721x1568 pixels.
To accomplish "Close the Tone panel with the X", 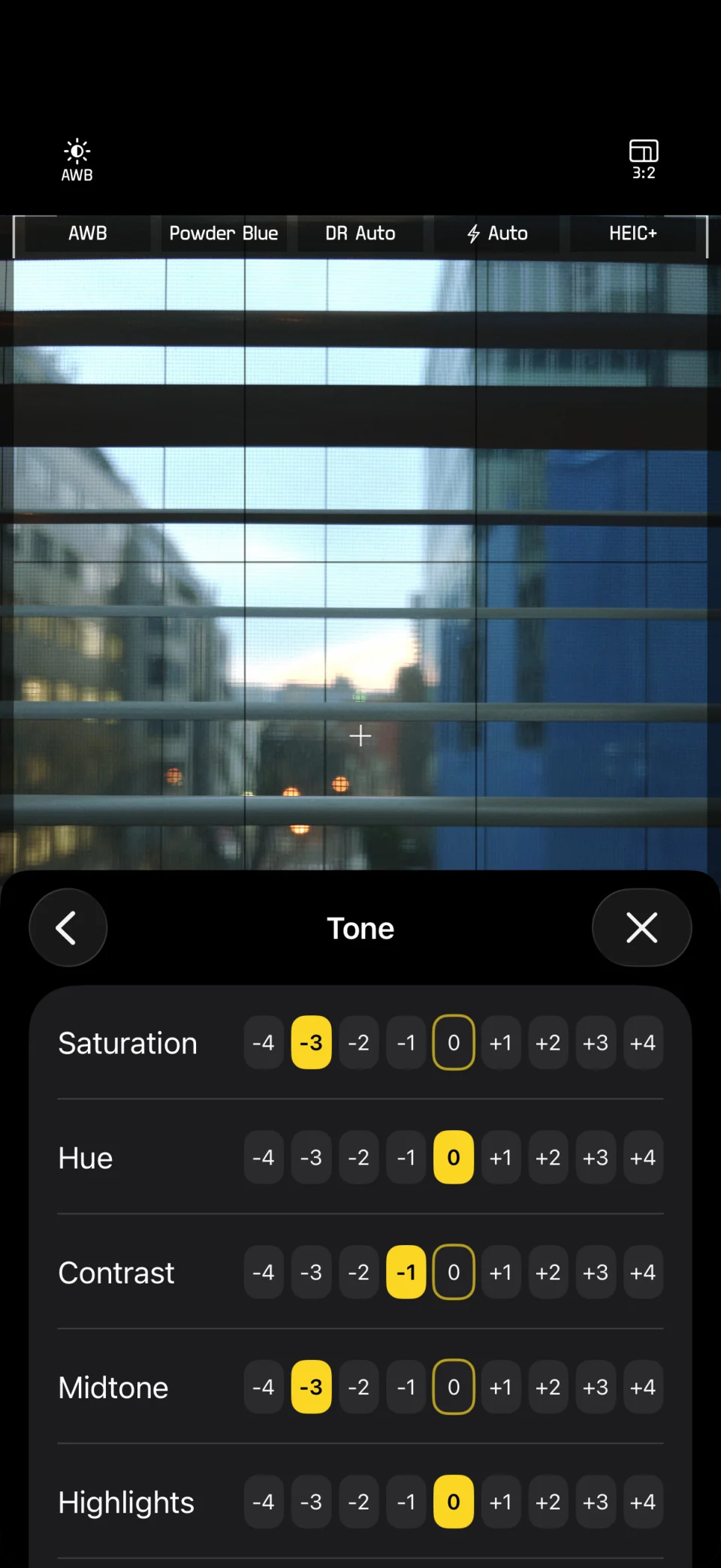I will click(641, 927).
